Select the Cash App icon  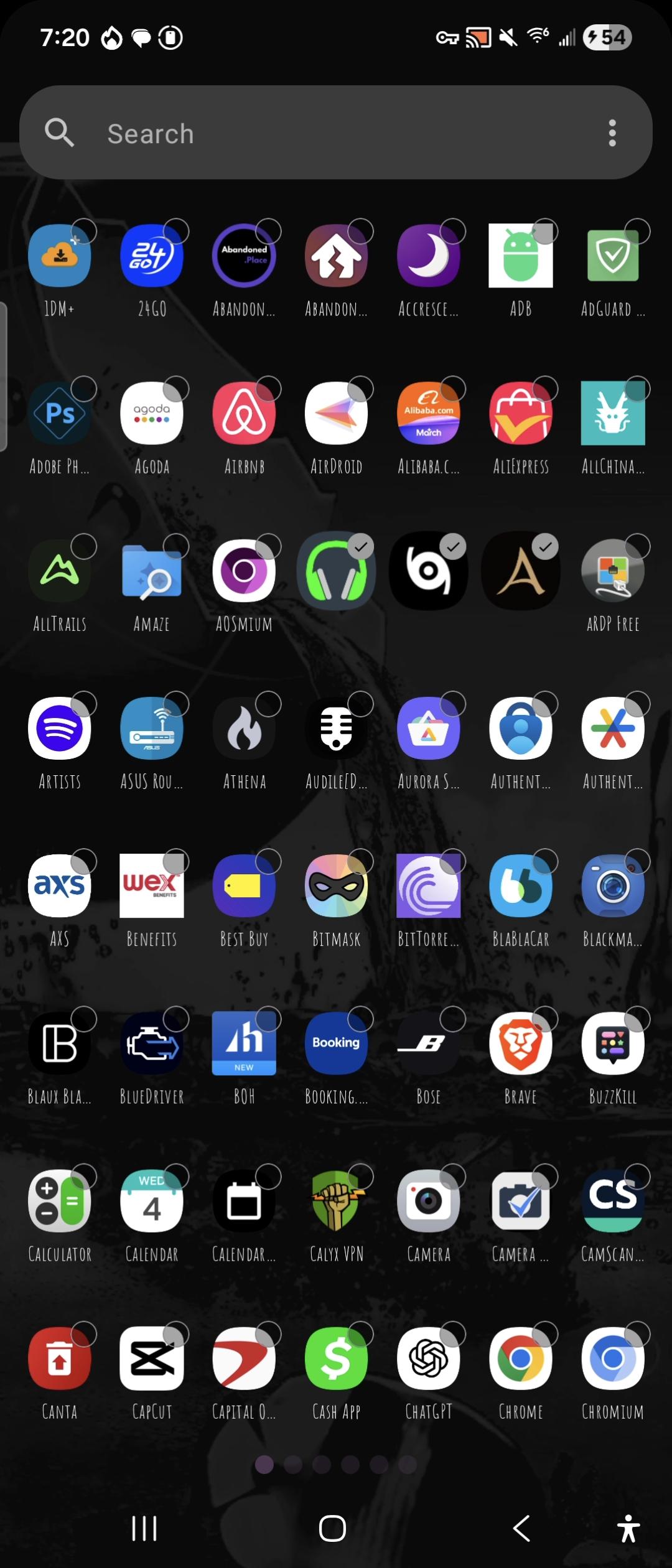click(337, 1358)
